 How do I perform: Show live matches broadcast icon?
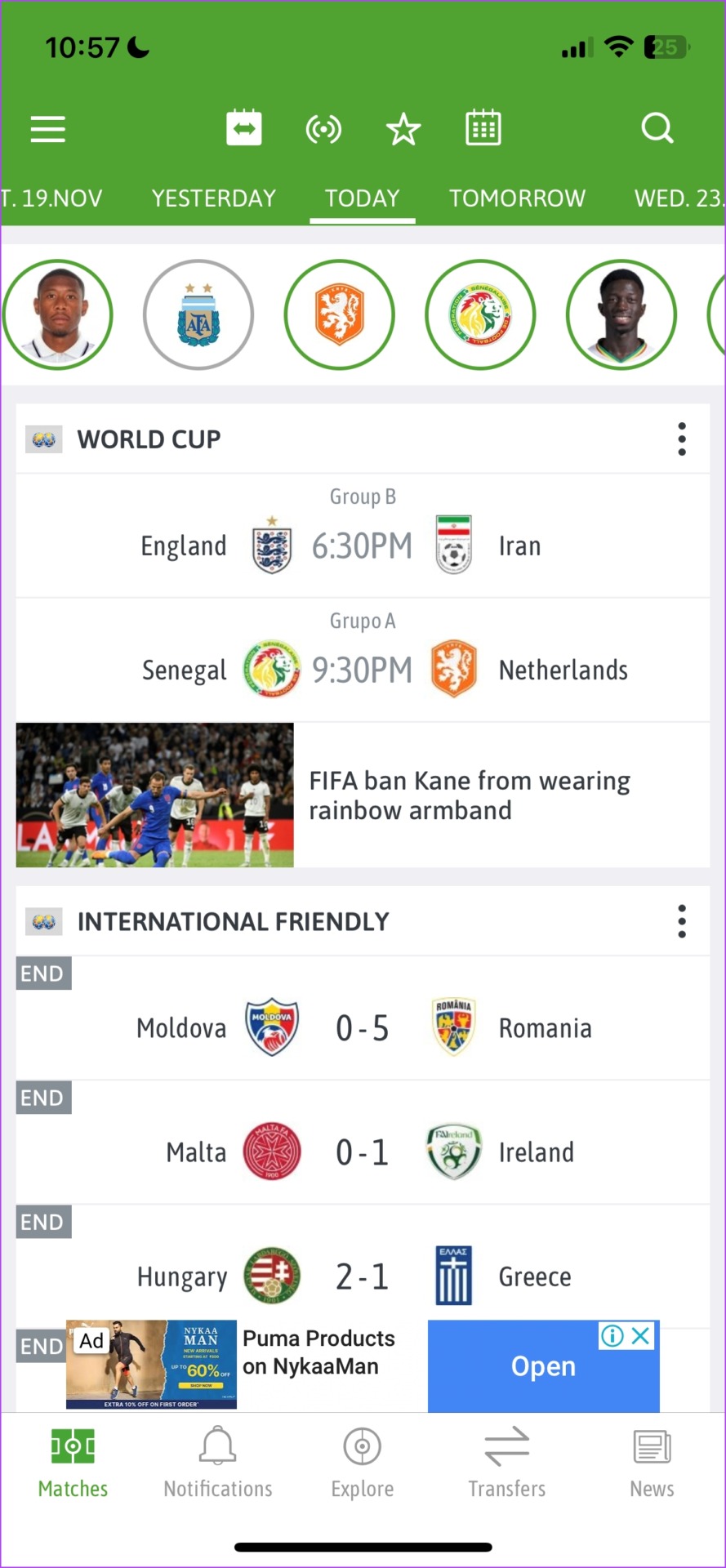pos(323,129)
